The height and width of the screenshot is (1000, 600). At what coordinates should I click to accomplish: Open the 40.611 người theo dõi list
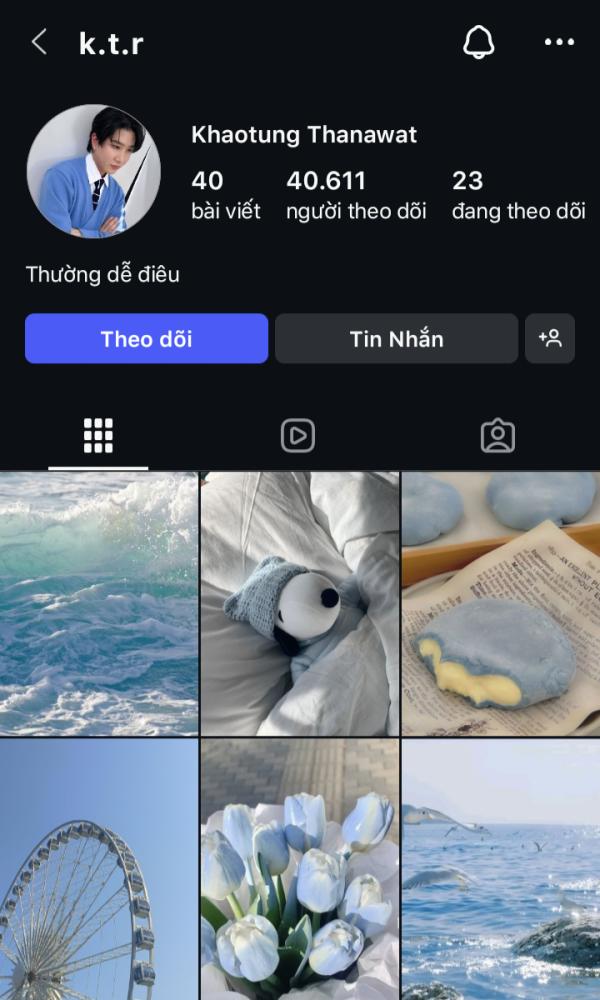coord(356,195)
